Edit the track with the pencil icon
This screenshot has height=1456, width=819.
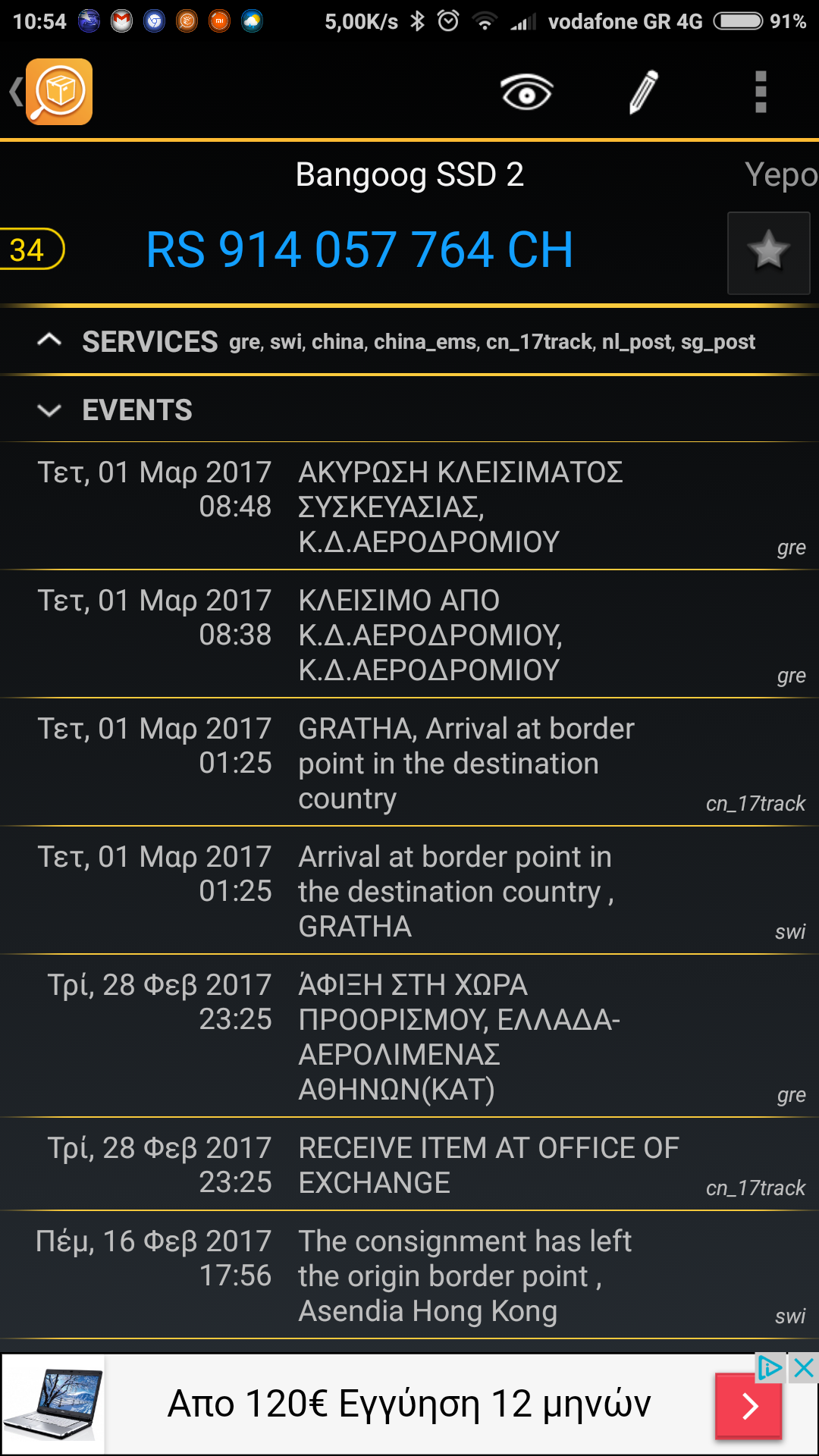[644, 93]
